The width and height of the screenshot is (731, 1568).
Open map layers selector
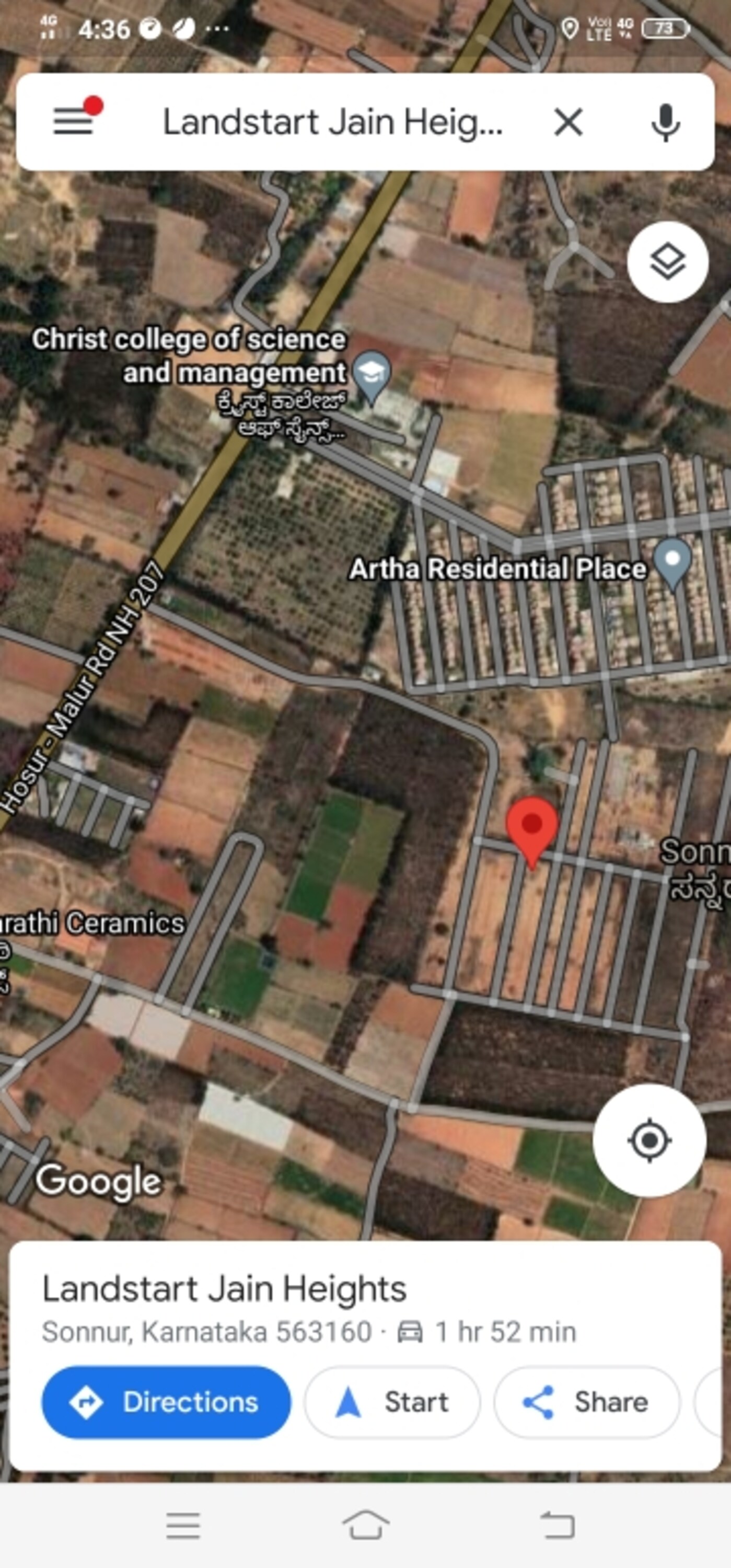click(x=667, y=262)
